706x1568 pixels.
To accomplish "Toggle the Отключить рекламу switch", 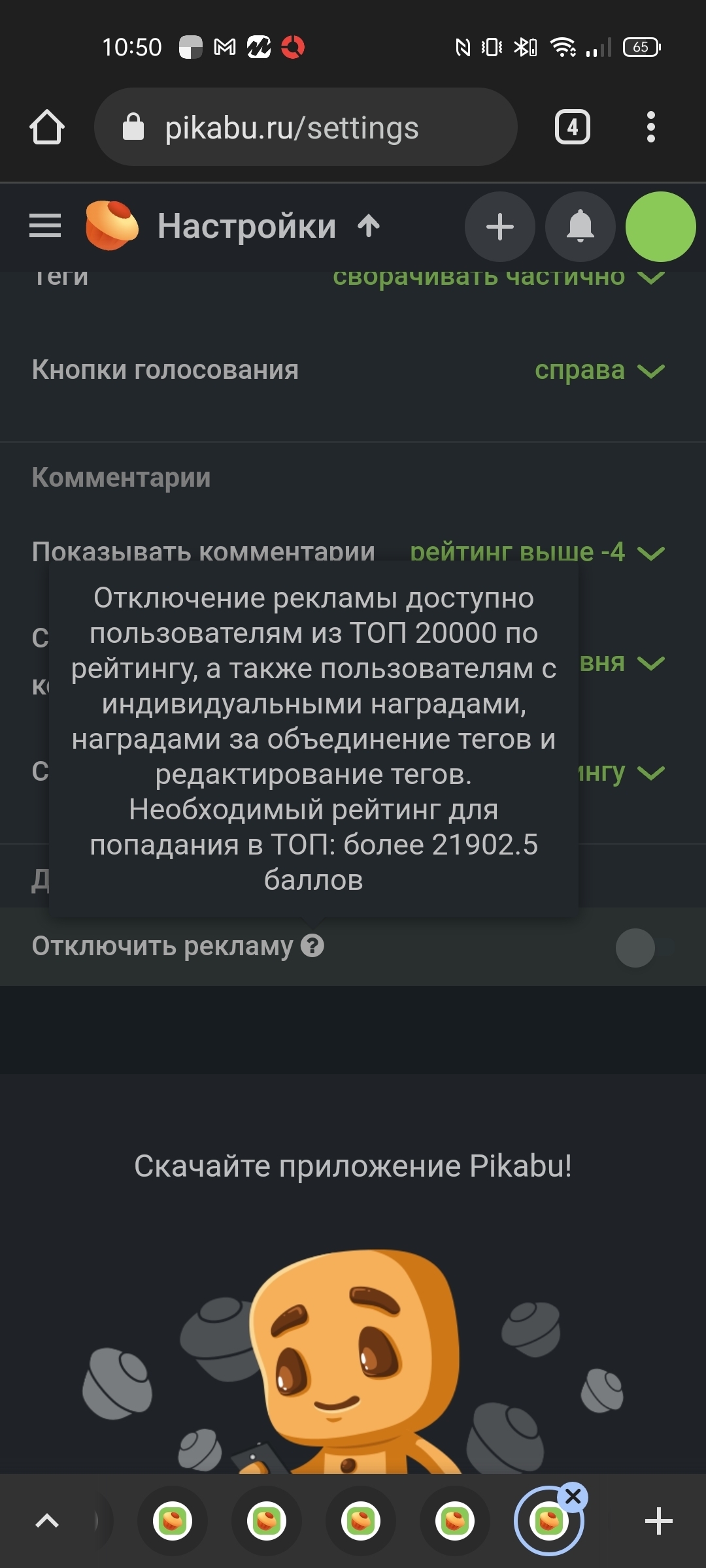I will pos(645,947).
